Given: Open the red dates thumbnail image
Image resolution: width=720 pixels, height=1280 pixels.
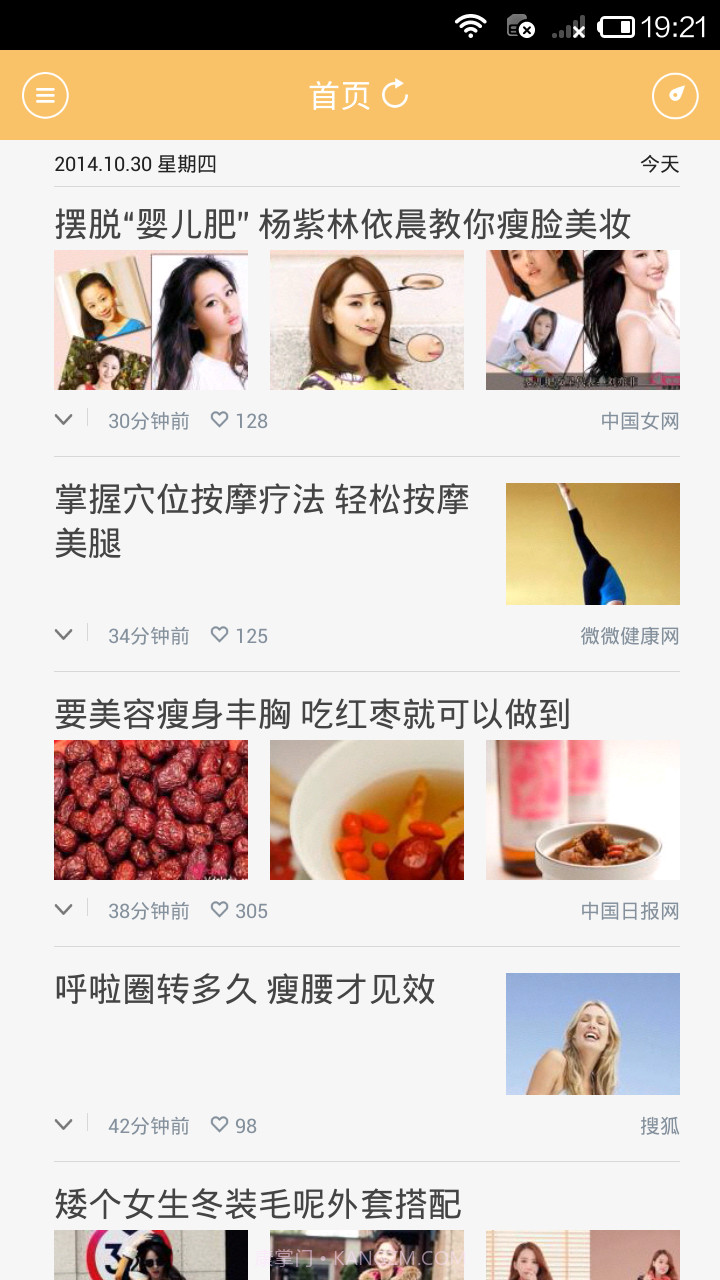Looking at the screenshot, I should tap(150, 809).
